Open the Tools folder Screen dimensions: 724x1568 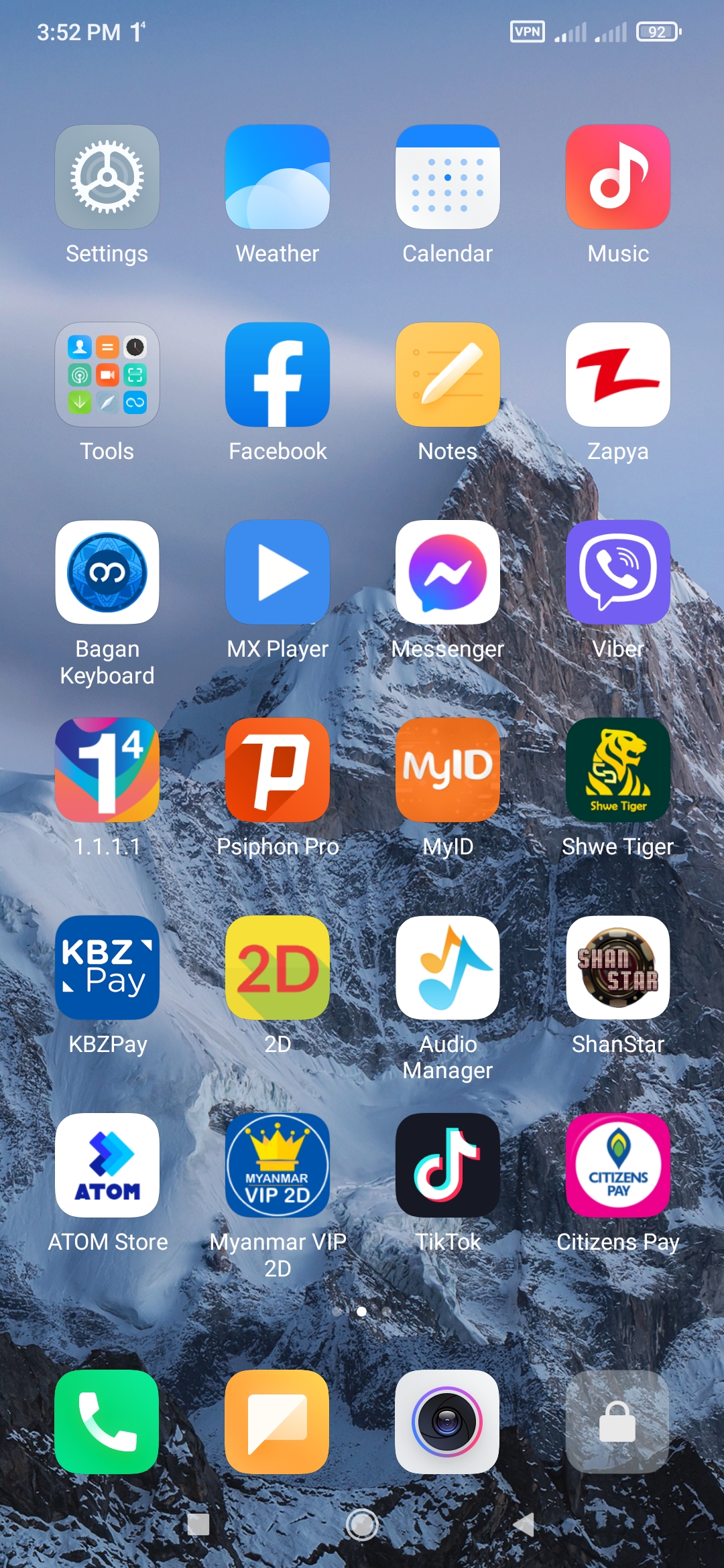tap(107, 375)
